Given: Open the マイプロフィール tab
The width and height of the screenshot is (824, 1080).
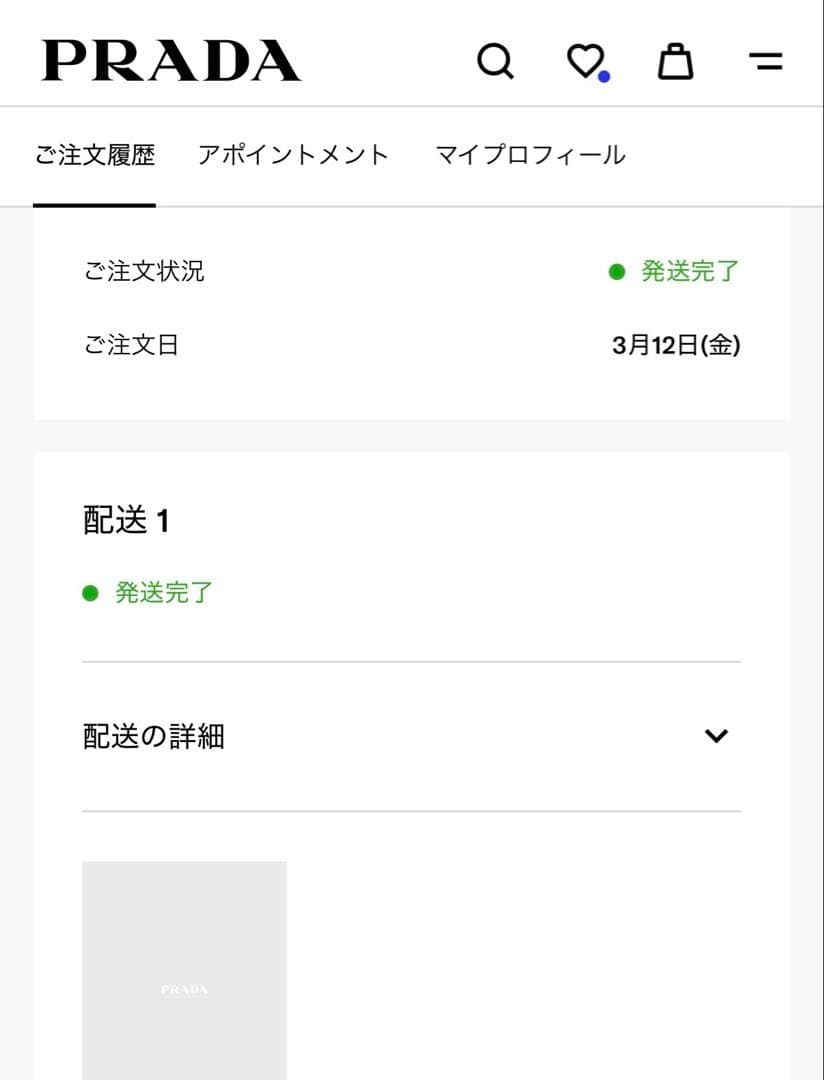Looking at the screenshot, I should tap(529, 155).
